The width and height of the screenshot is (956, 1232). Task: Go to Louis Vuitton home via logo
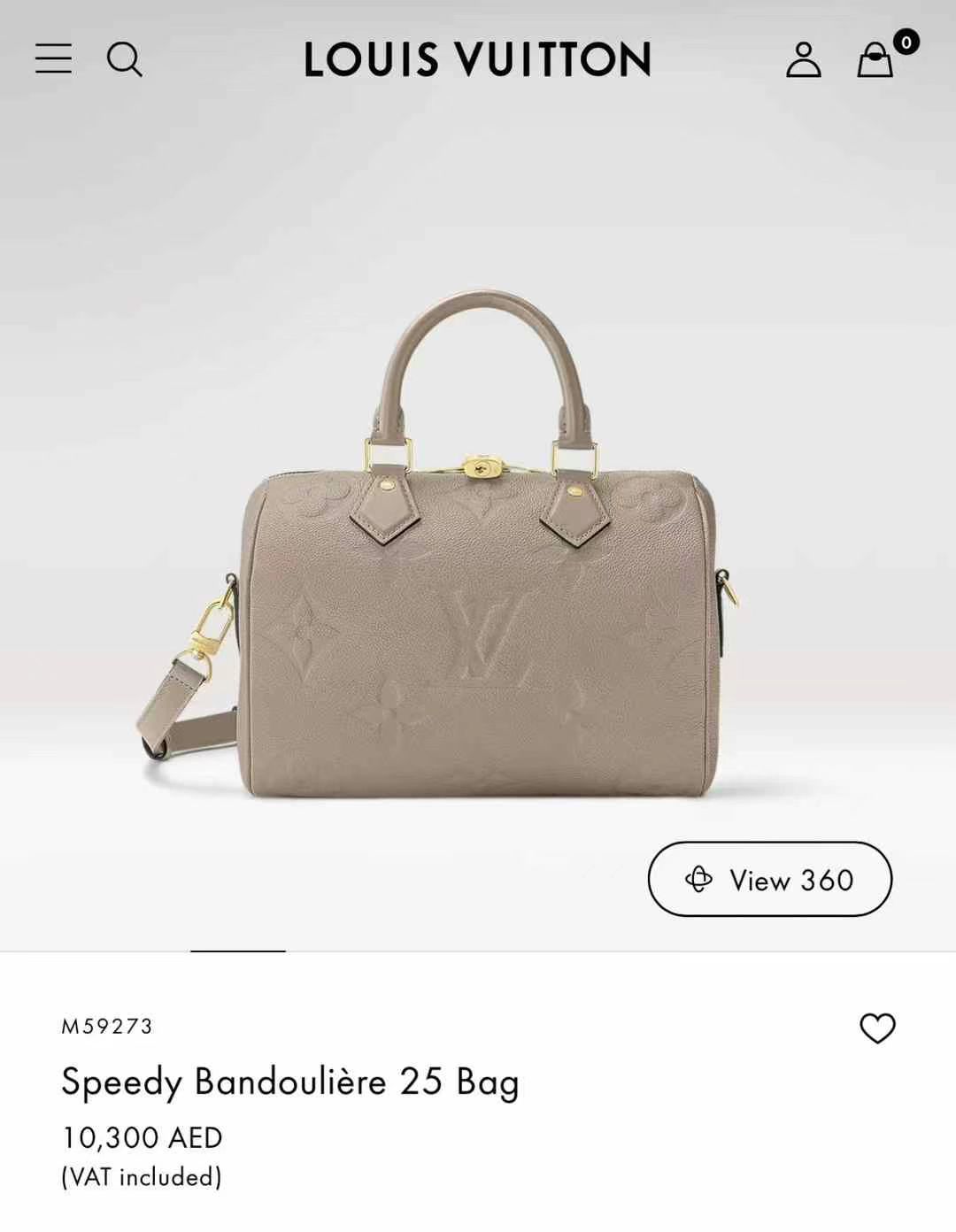pos(477,59)
